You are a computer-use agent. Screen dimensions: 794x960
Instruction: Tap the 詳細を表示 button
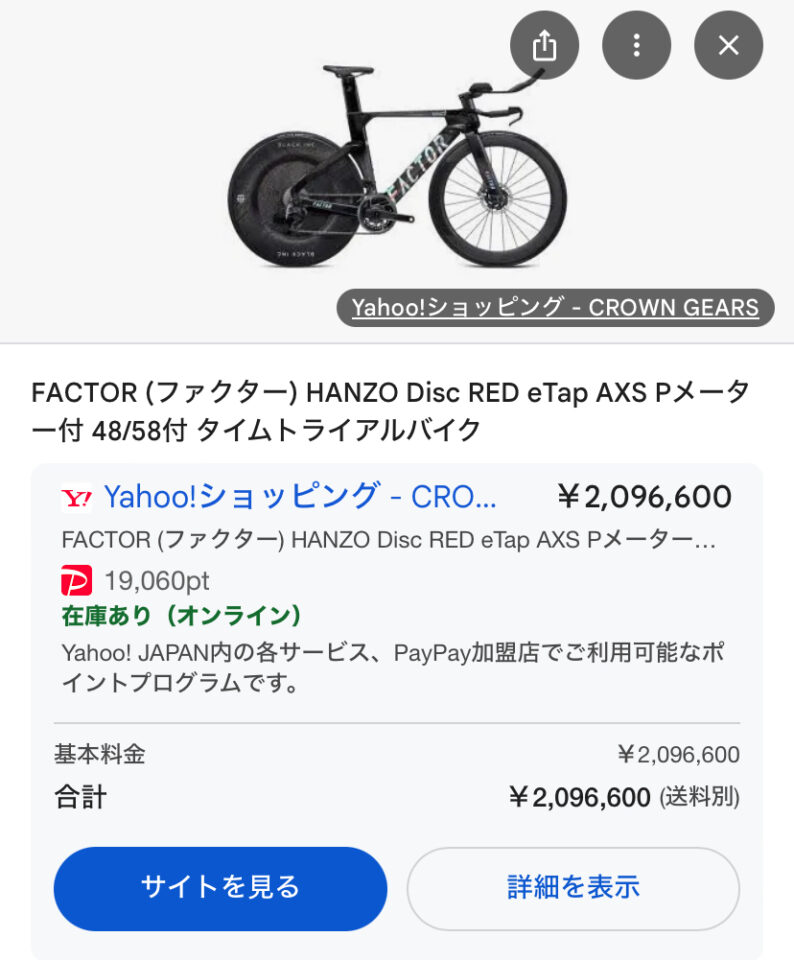[573, 887]
